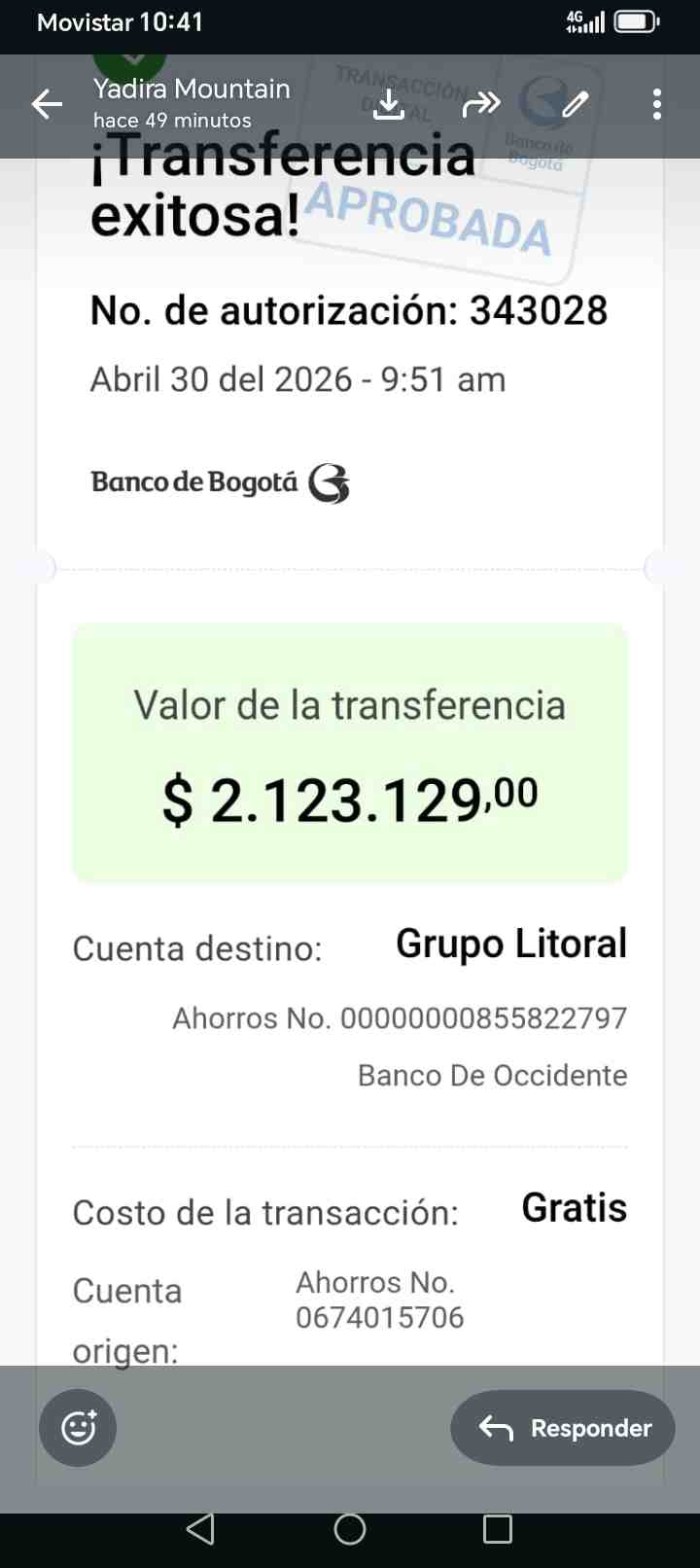Add an emoji reaction to the image
This screenshot has height=1568, width=700.
[78, 1428]
